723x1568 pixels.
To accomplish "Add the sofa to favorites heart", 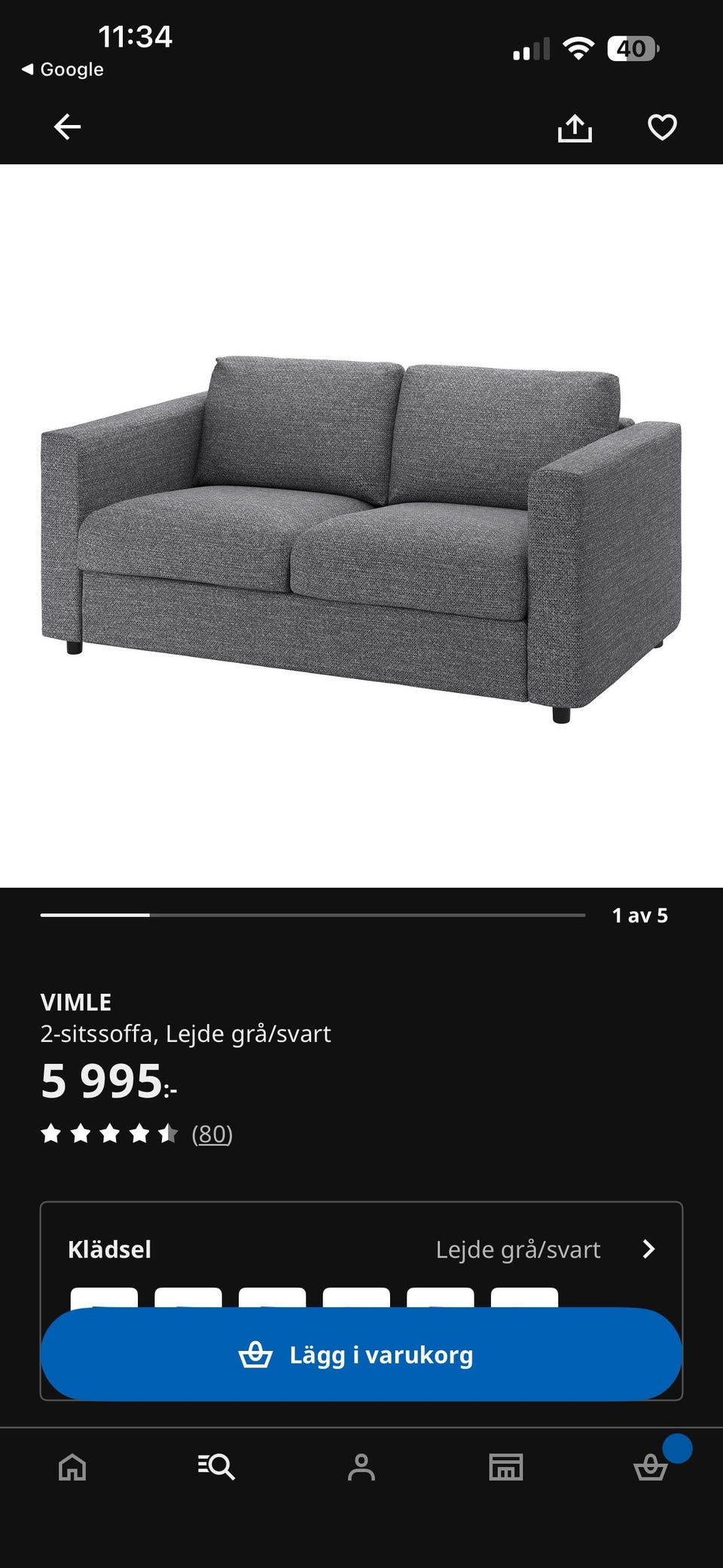I will point(662,127).
